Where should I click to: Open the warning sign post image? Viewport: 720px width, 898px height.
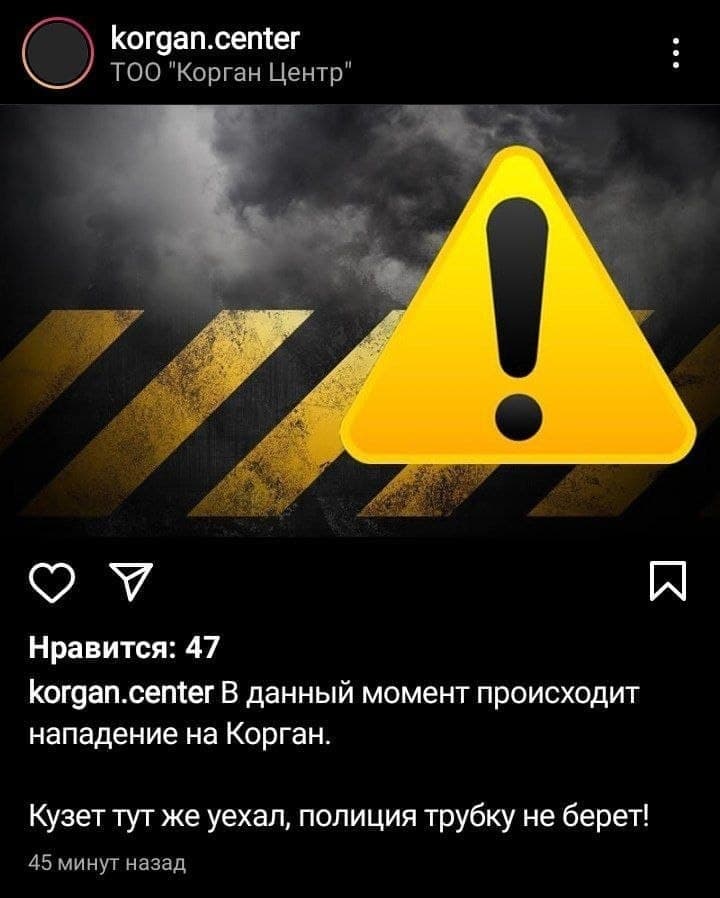[360, 320]
